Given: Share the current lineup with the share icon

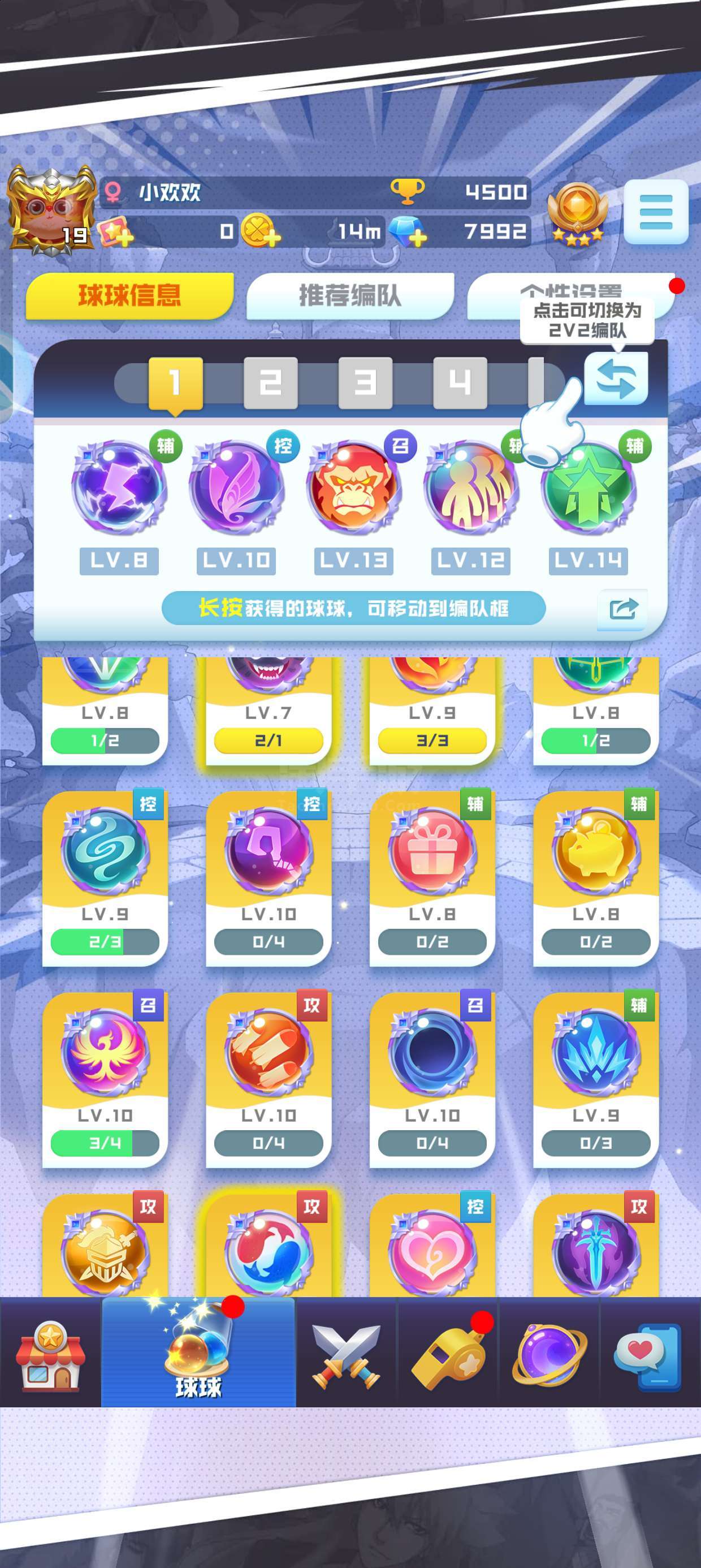Looking at the screenshot, I should click(623, 608).
